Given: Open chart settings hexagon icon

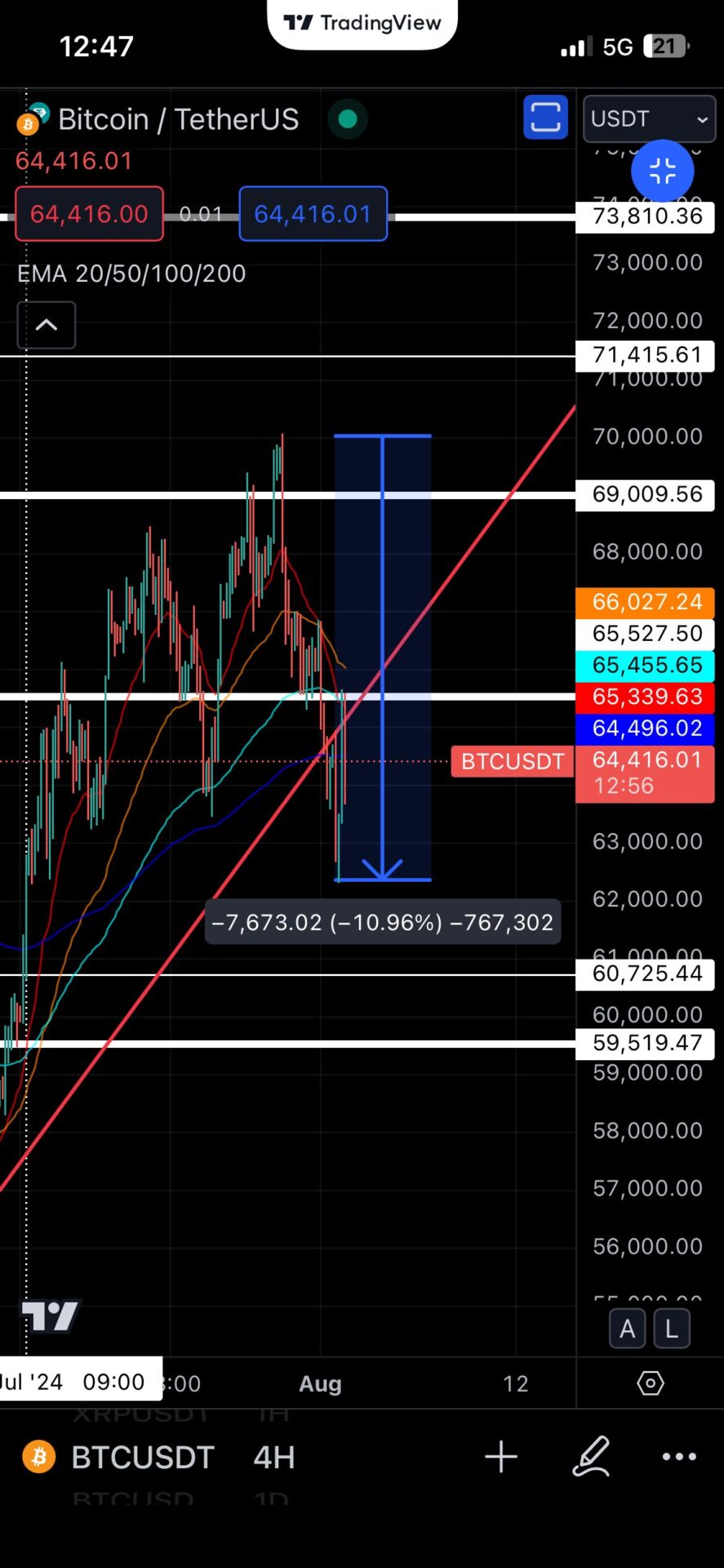Looking at the screenshot, I should tap(650, 1383).
